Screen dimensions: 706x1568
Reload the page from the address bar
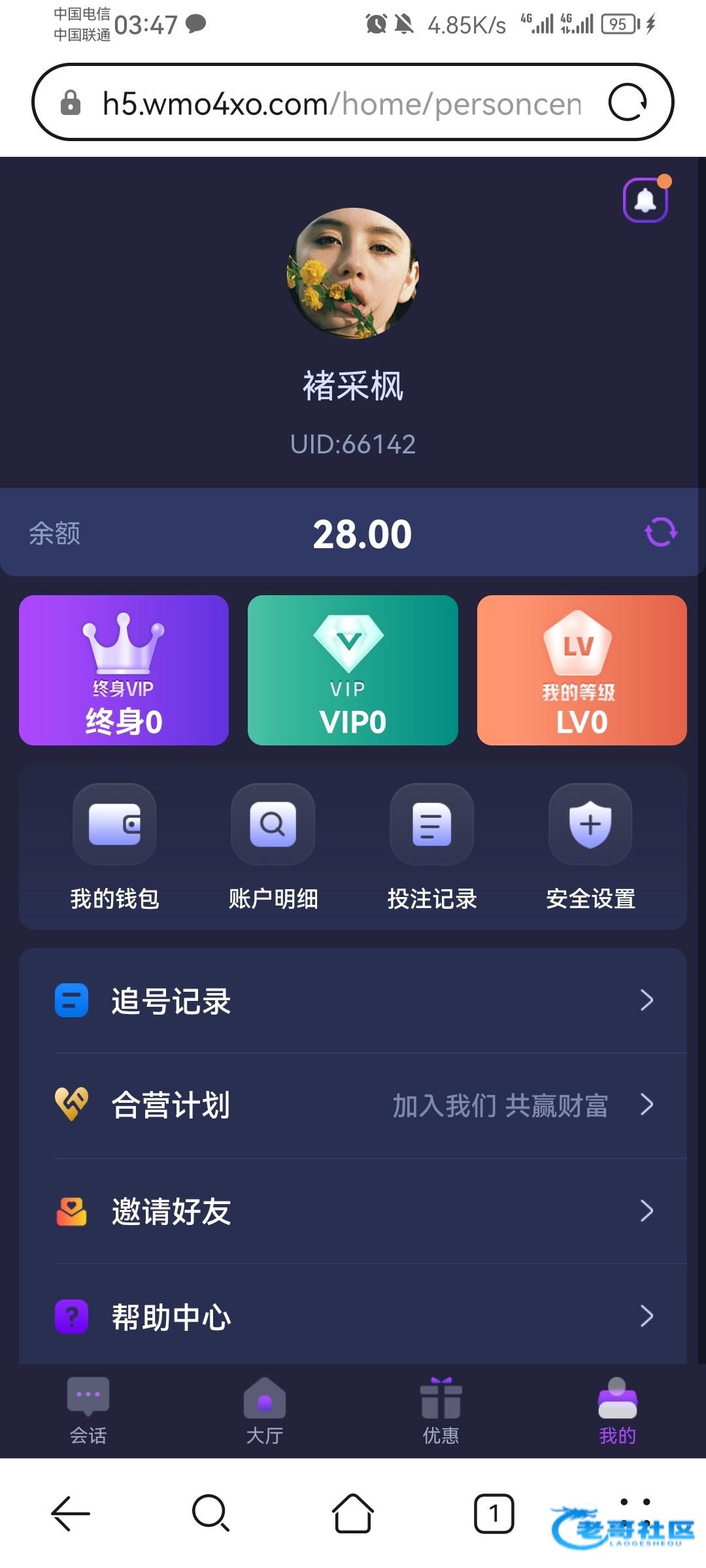tap(628, 103)
